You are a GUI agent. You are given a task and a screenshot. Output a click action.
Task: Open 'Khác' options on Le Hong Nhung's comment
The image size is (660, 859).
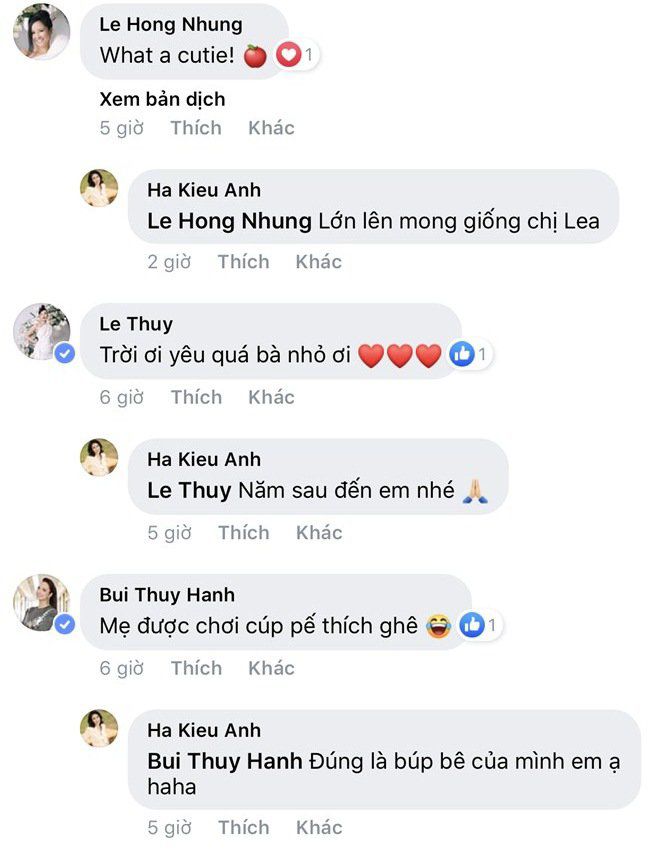(x=271, y=128)
